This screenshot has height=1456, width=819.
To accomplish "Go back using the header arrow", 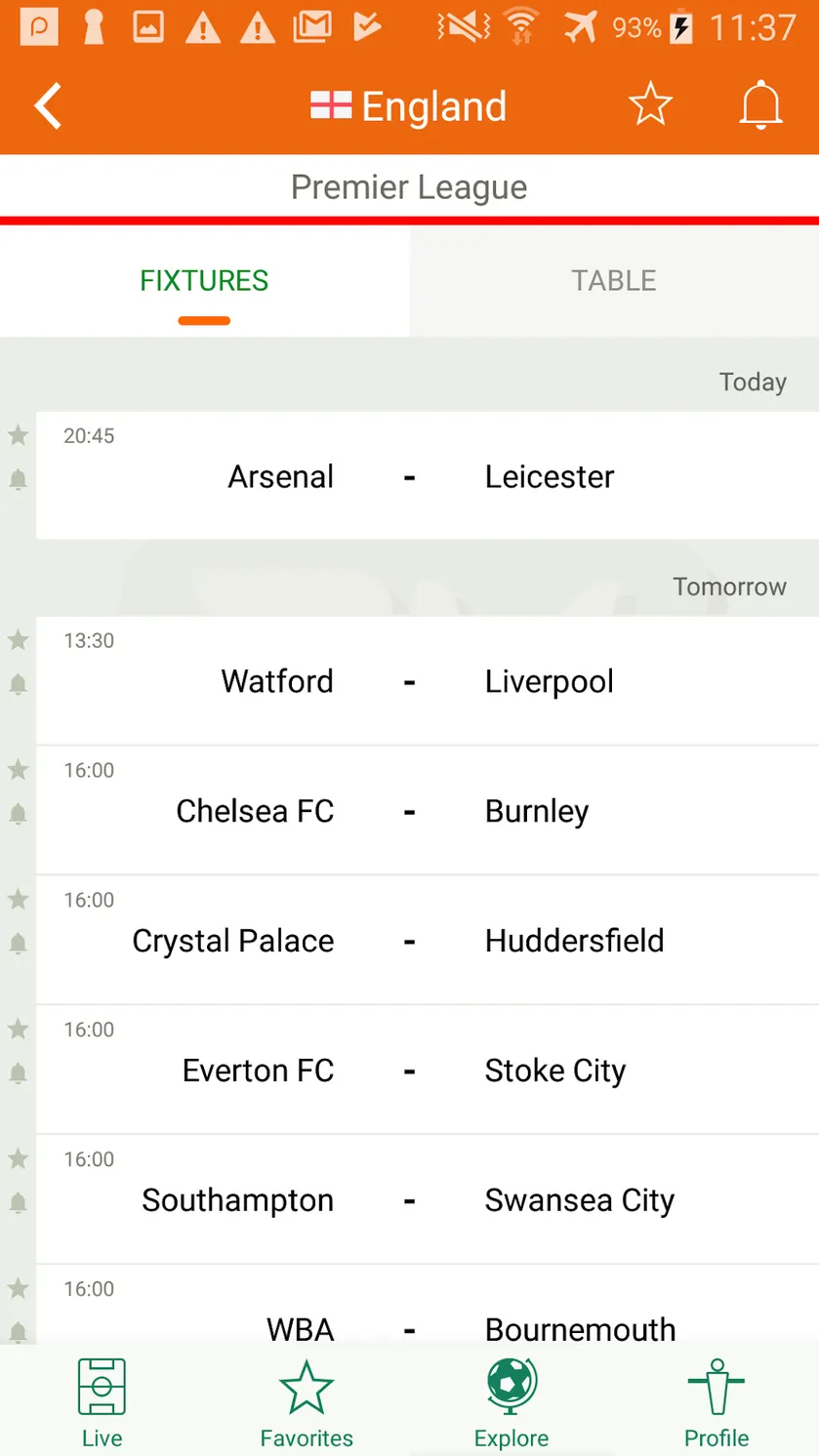I will (48, 105).
